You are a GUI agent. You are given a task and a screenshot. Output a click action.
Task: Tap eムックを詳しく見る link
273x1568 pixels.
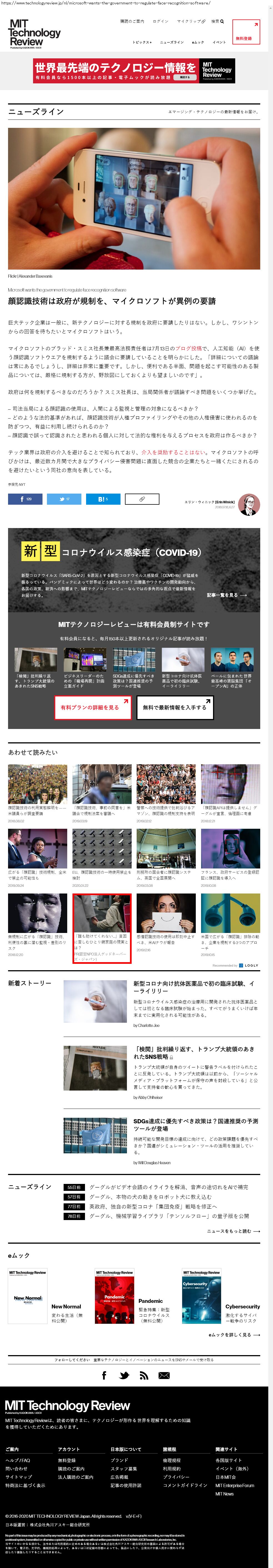[x=234, y=1335]
